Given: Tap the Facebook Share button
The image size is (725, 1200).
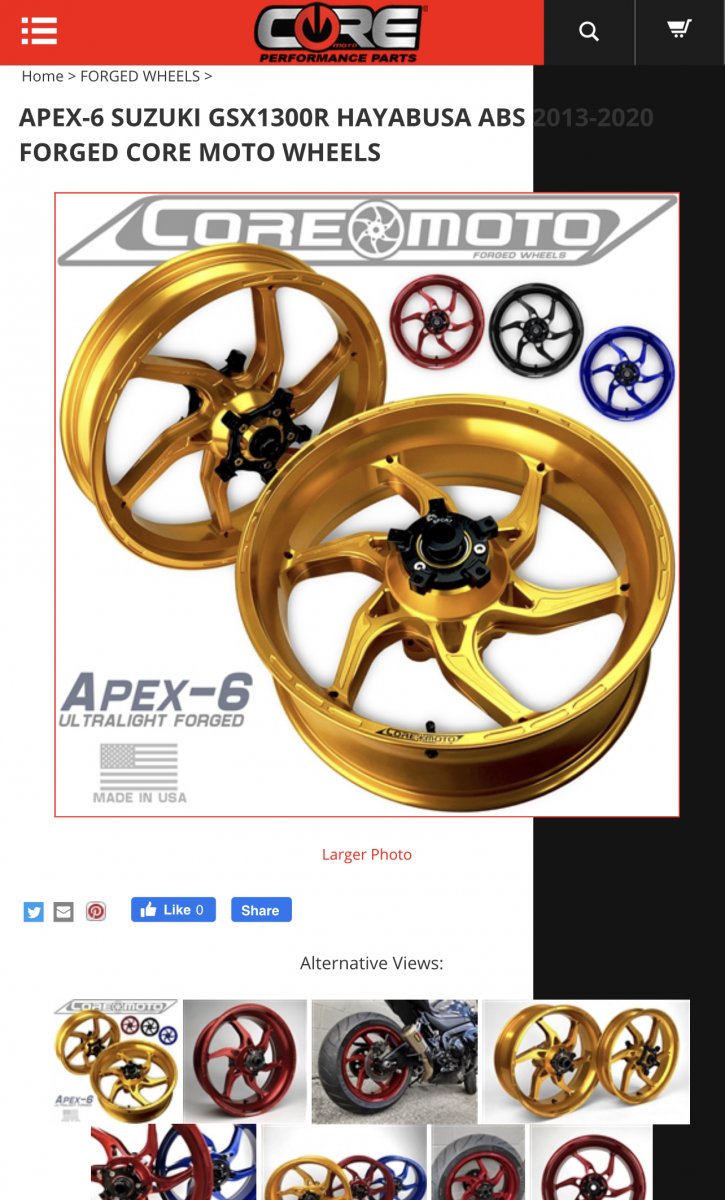Looking at the screenshot, I should 261,910.
